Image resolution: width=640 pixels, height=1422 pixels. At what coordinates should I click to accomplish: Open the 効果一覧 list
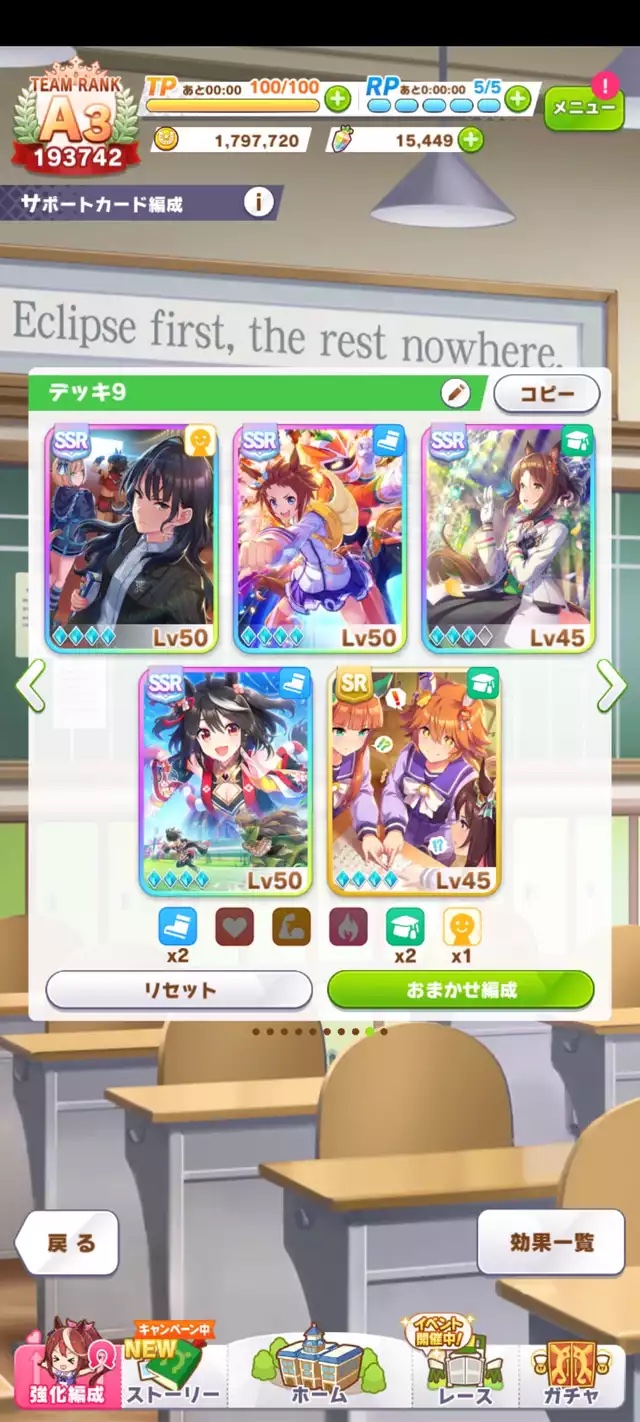point(551,1243)
